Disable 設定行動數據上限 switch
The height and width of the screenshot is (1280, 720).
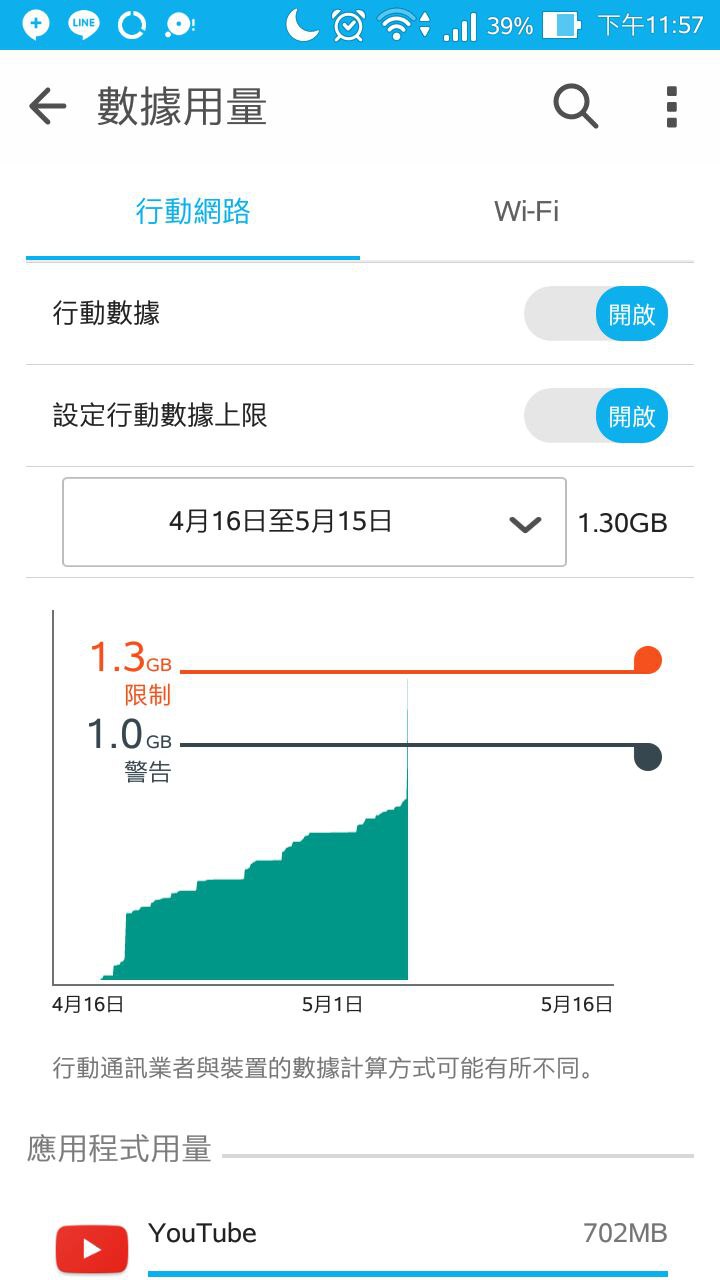[x=596, y=416]
